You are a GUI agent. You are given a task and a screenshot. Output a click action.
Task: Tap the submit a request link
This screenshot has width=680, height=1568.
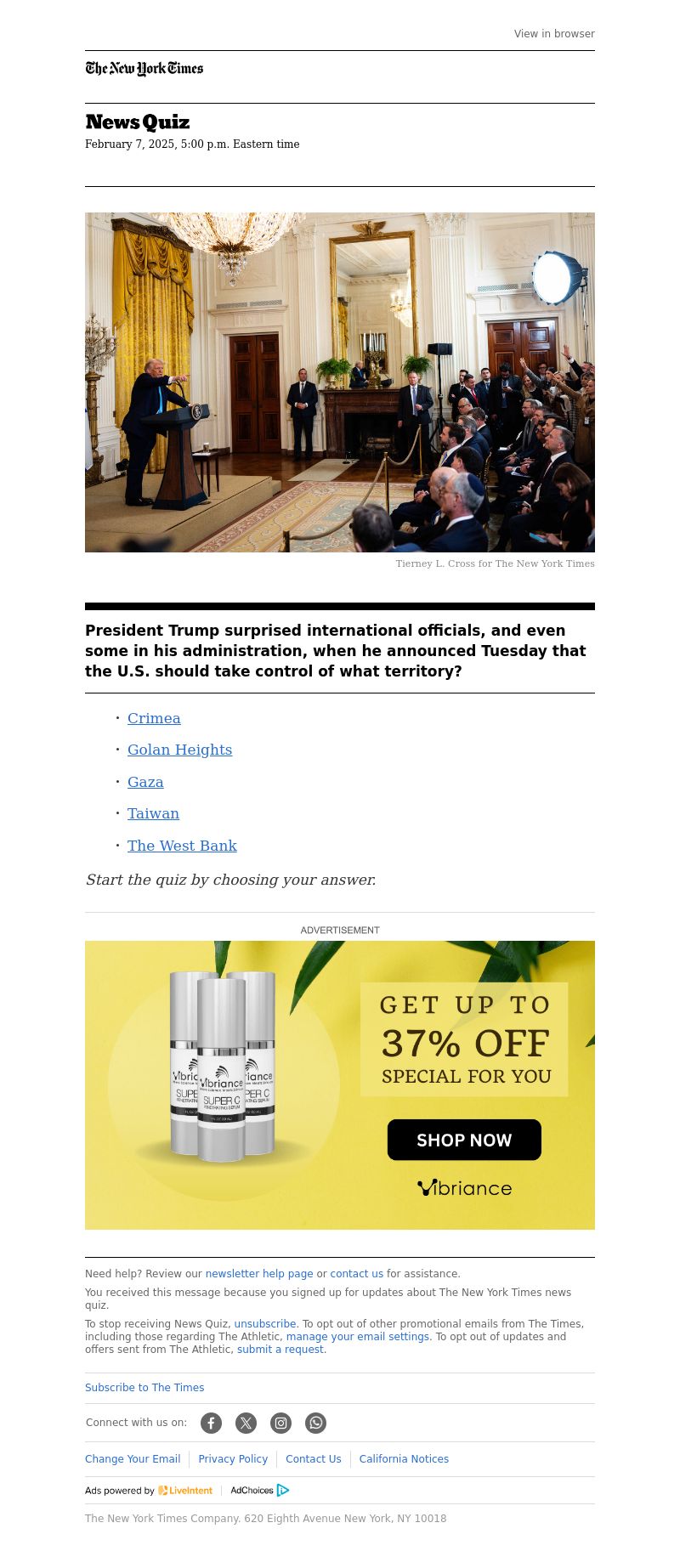[280, 1350]
